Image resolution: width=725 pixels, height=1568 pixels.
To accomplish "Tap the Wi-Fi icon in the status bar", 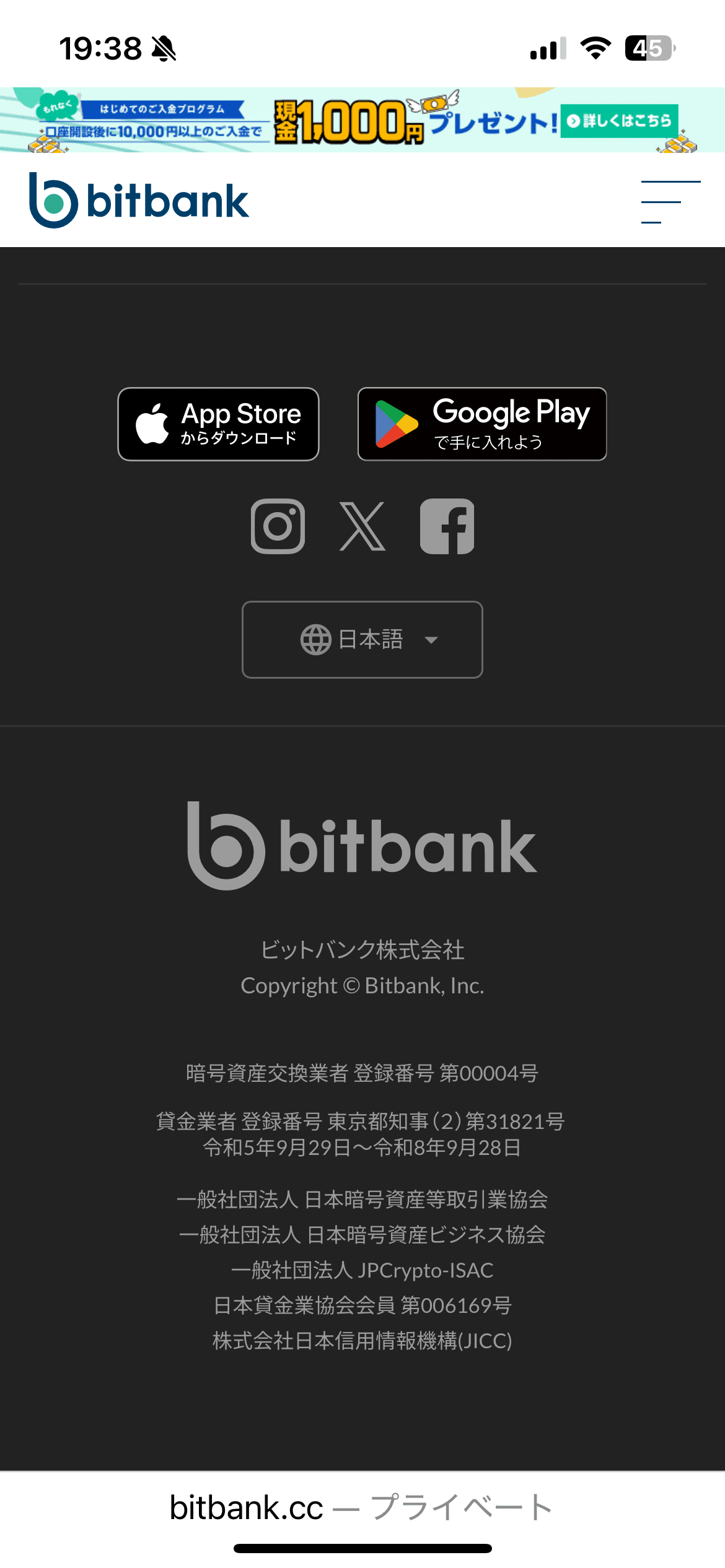I will [x=596, y=46].
